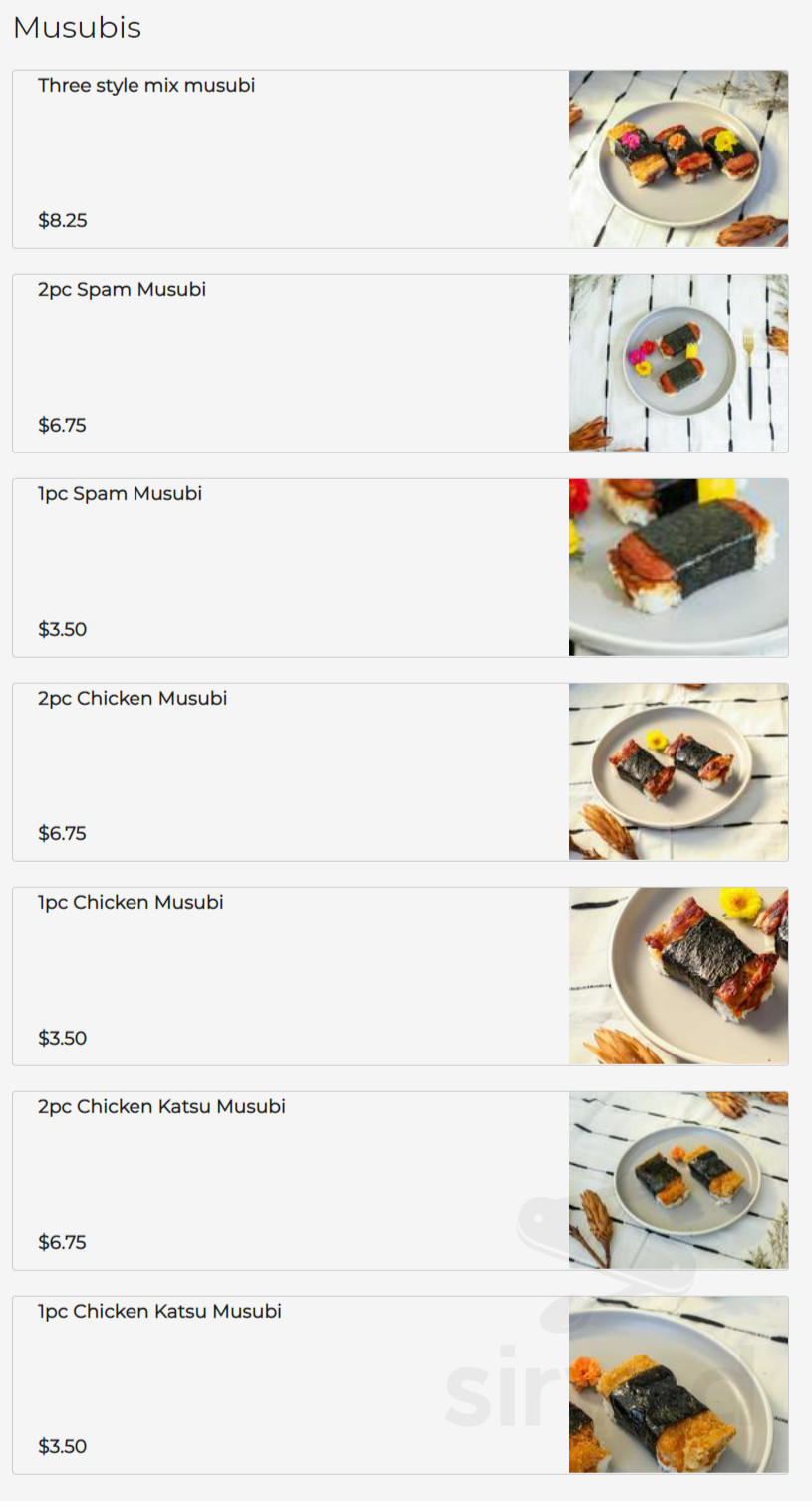Enlarge the 1pc Chicken Katsu Musubi image
This screenshot has width=812, height=1506.
point(677,1384)
